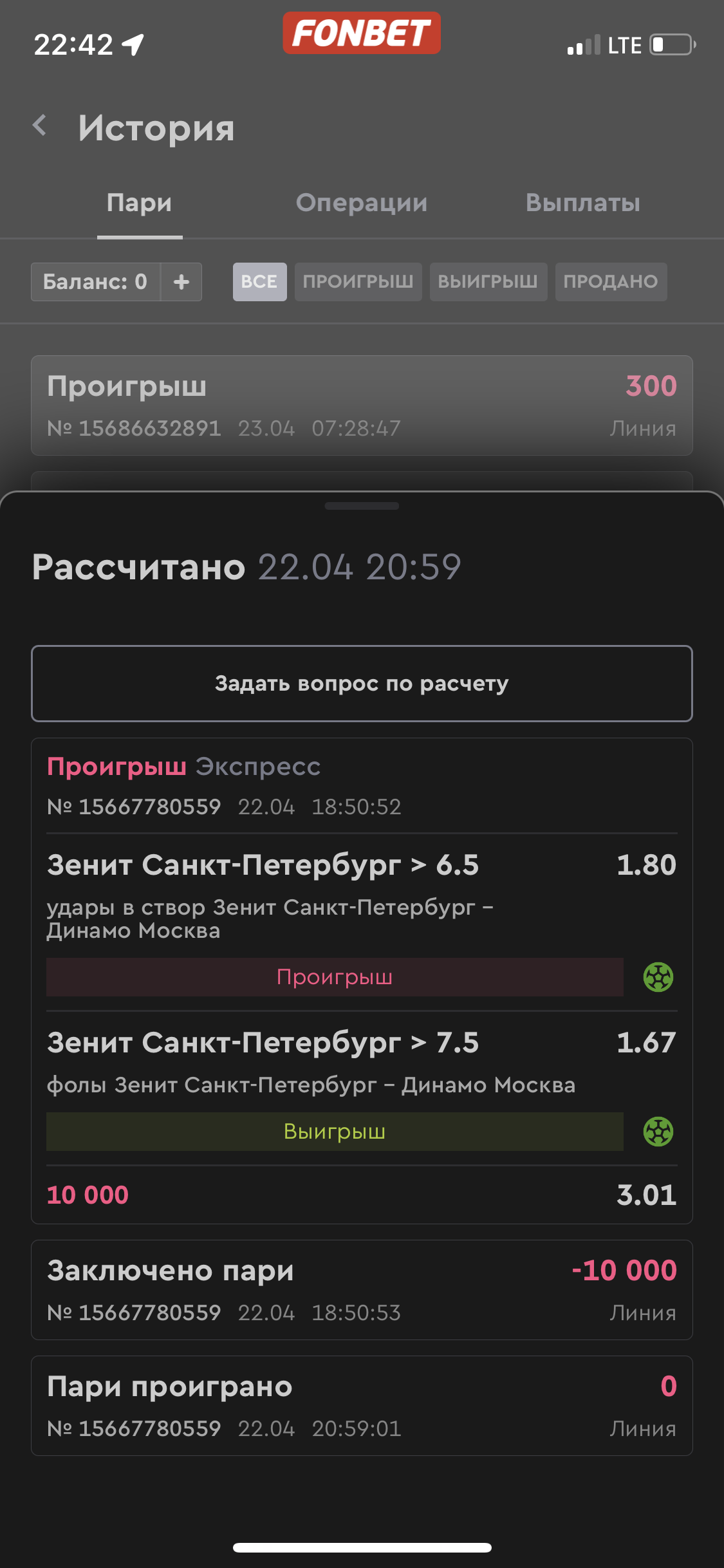Tap the football icon next to the Проигрыш result

click(658, 977)
